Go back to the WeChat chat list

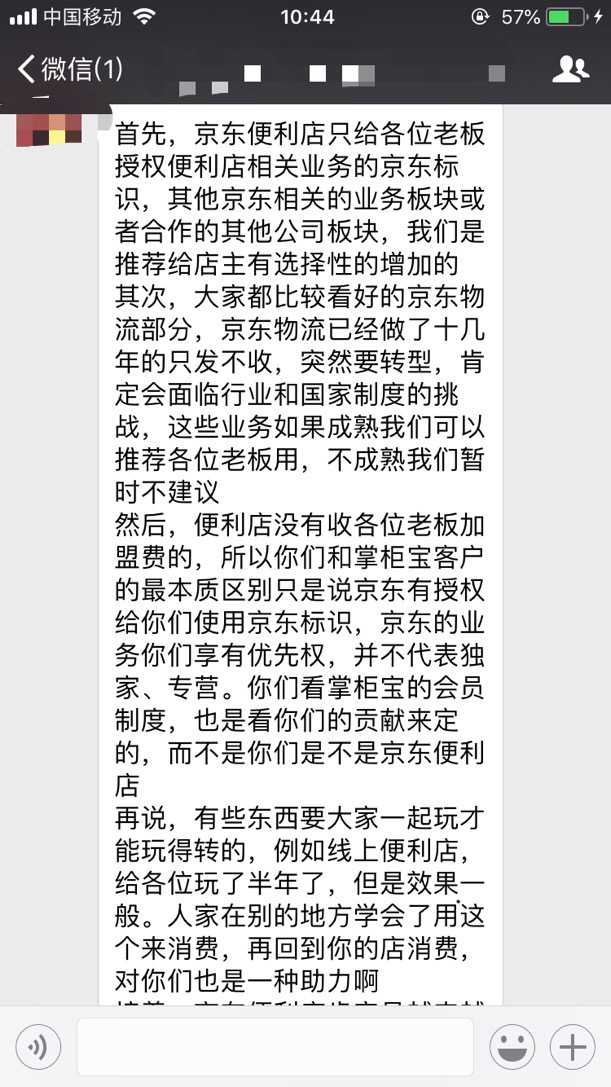[x=68, y=69]
